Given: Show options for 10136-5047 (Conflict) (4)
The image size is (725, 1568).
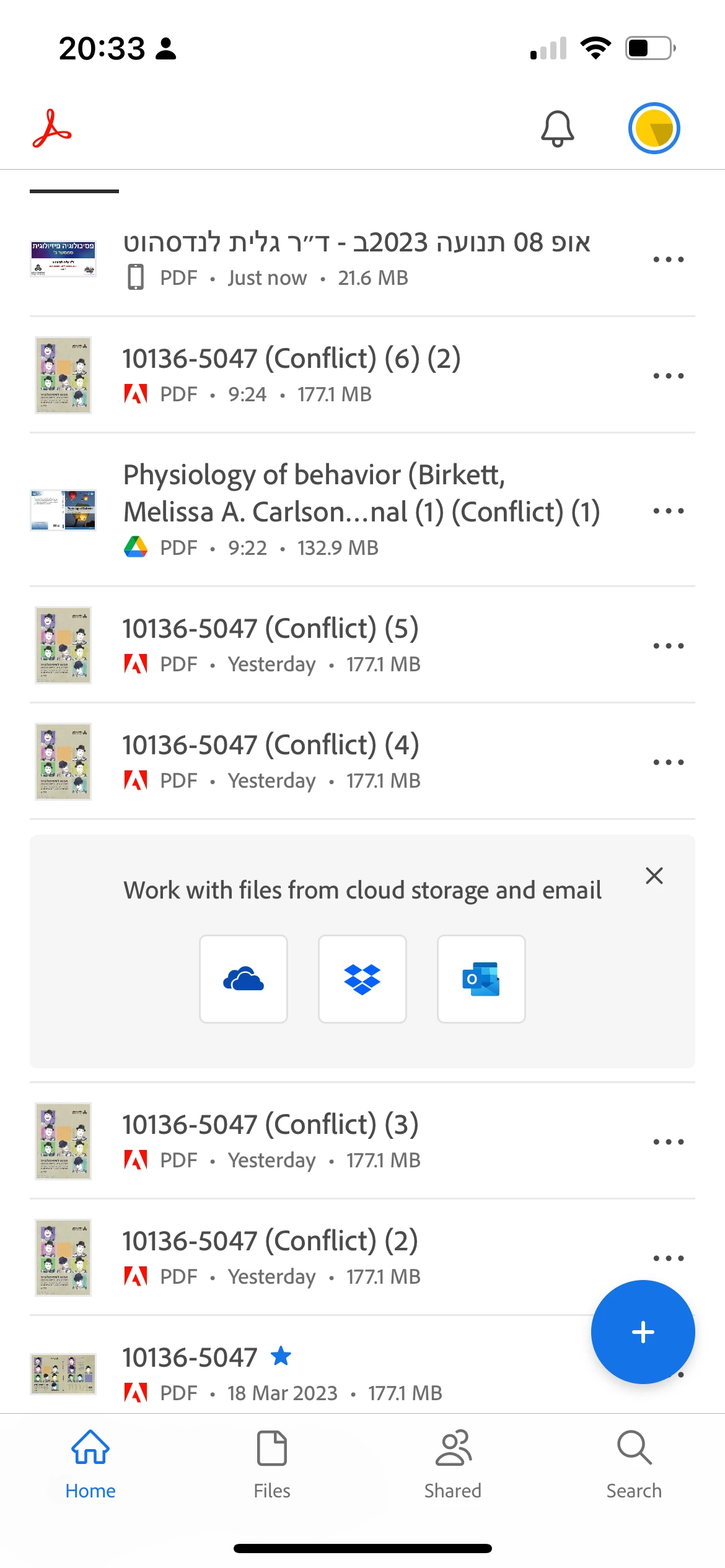Looking at the screenshot, I should [x=668, y=762].
